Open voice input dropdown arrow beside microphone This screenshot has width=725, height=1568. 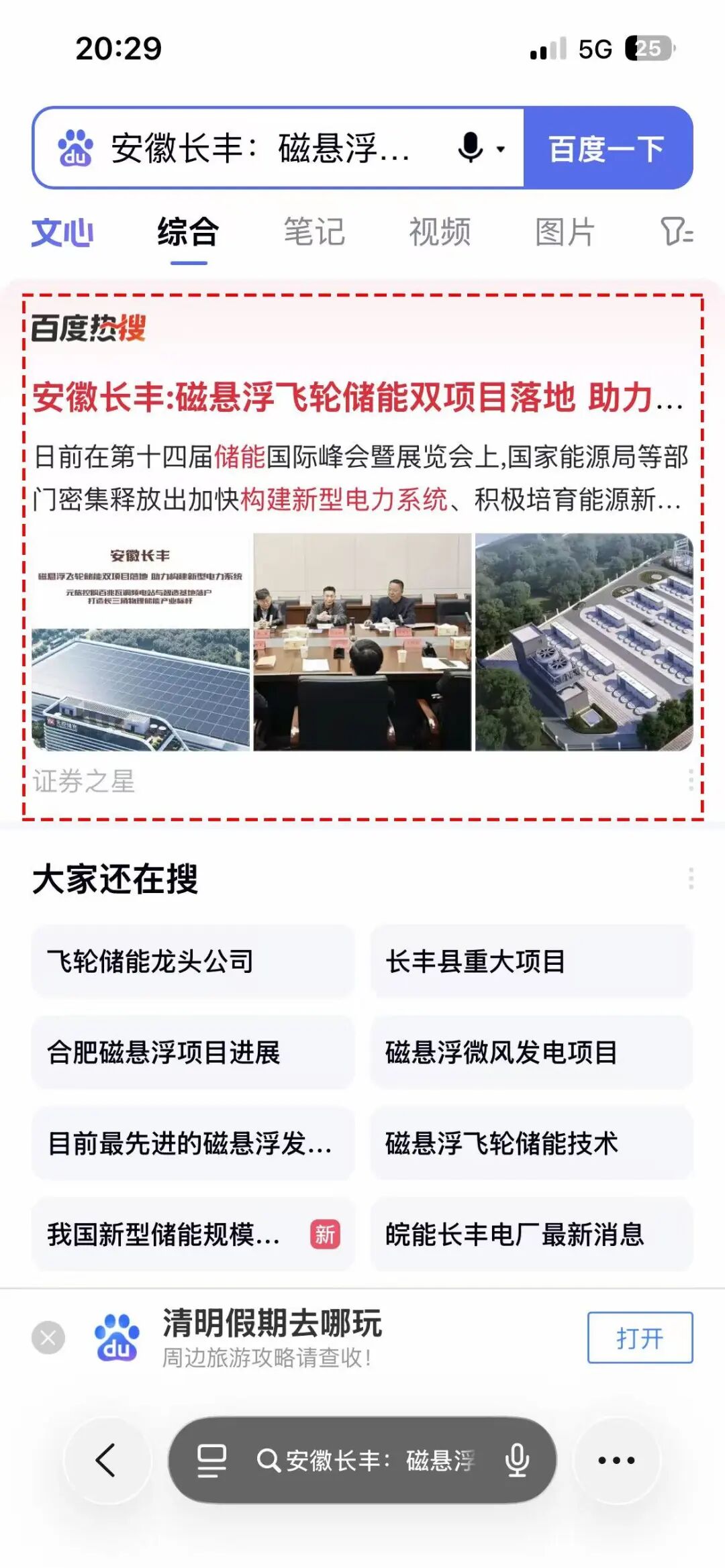click(500, 148)
